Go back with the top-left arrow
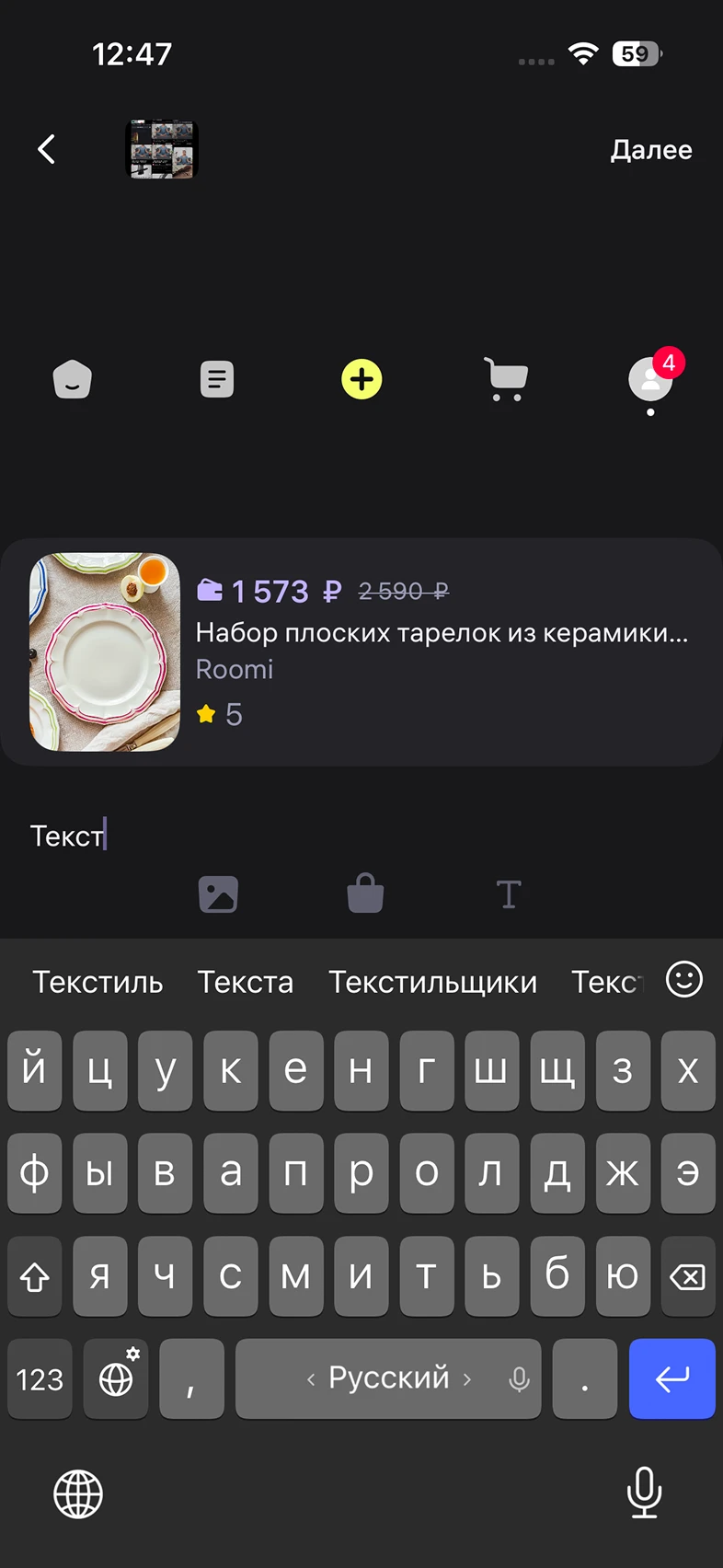Viewport: 723px width, 1568px height. point(47,149)
